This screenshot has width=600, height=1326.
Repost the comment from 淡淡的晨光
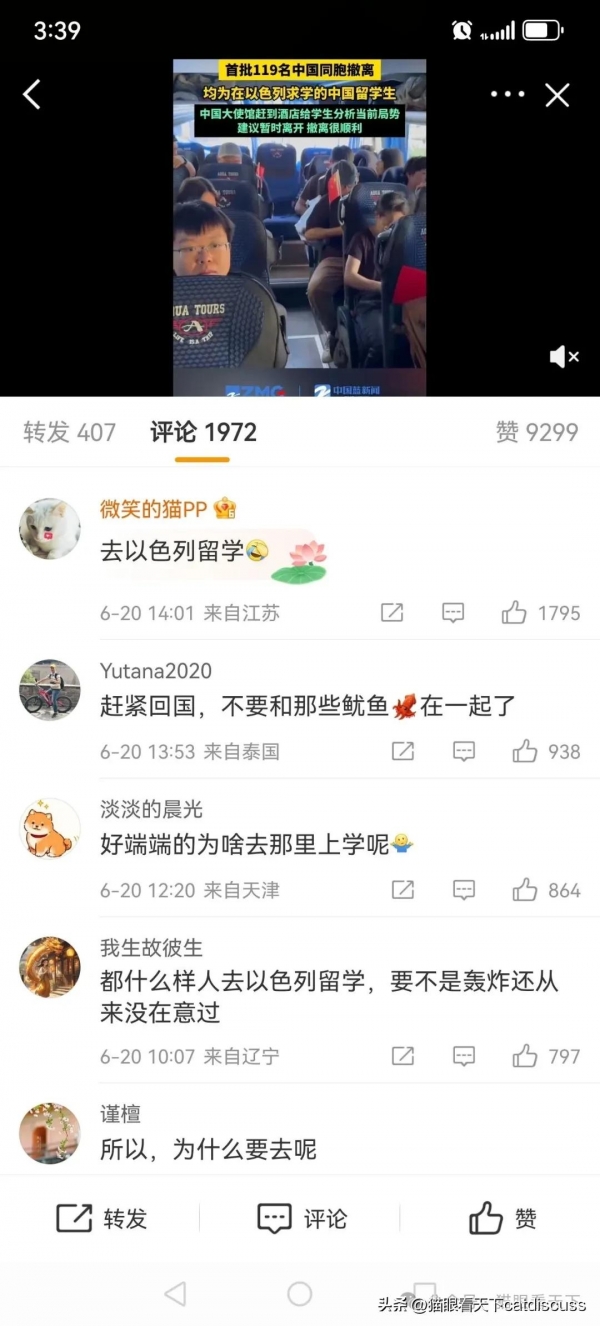[402, 889]
